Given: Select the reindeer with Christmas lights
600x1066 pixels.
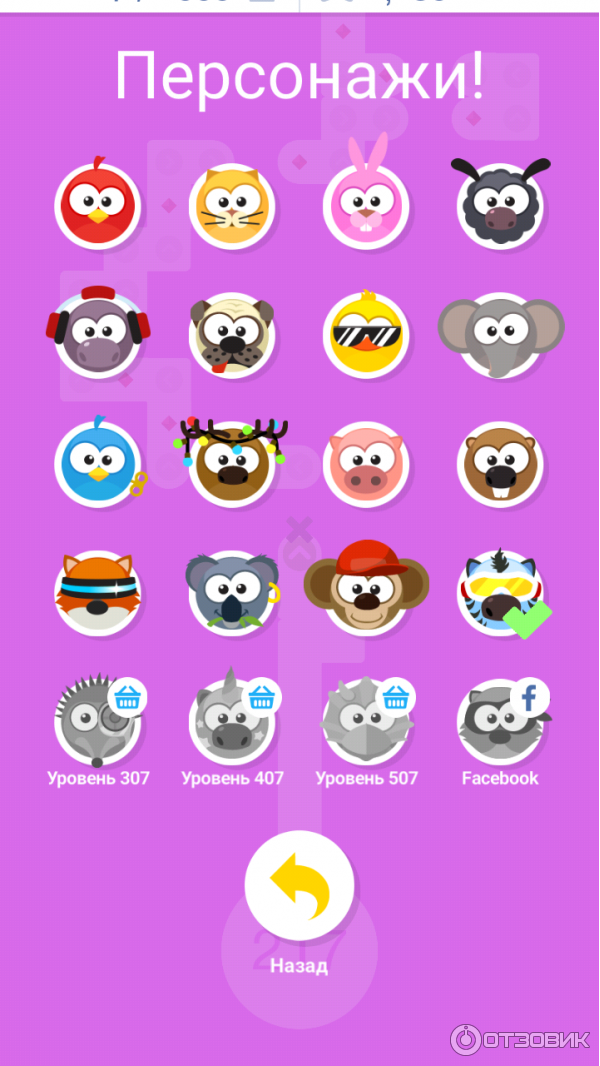Looking at the screenshot, I should tap(231, 464).
